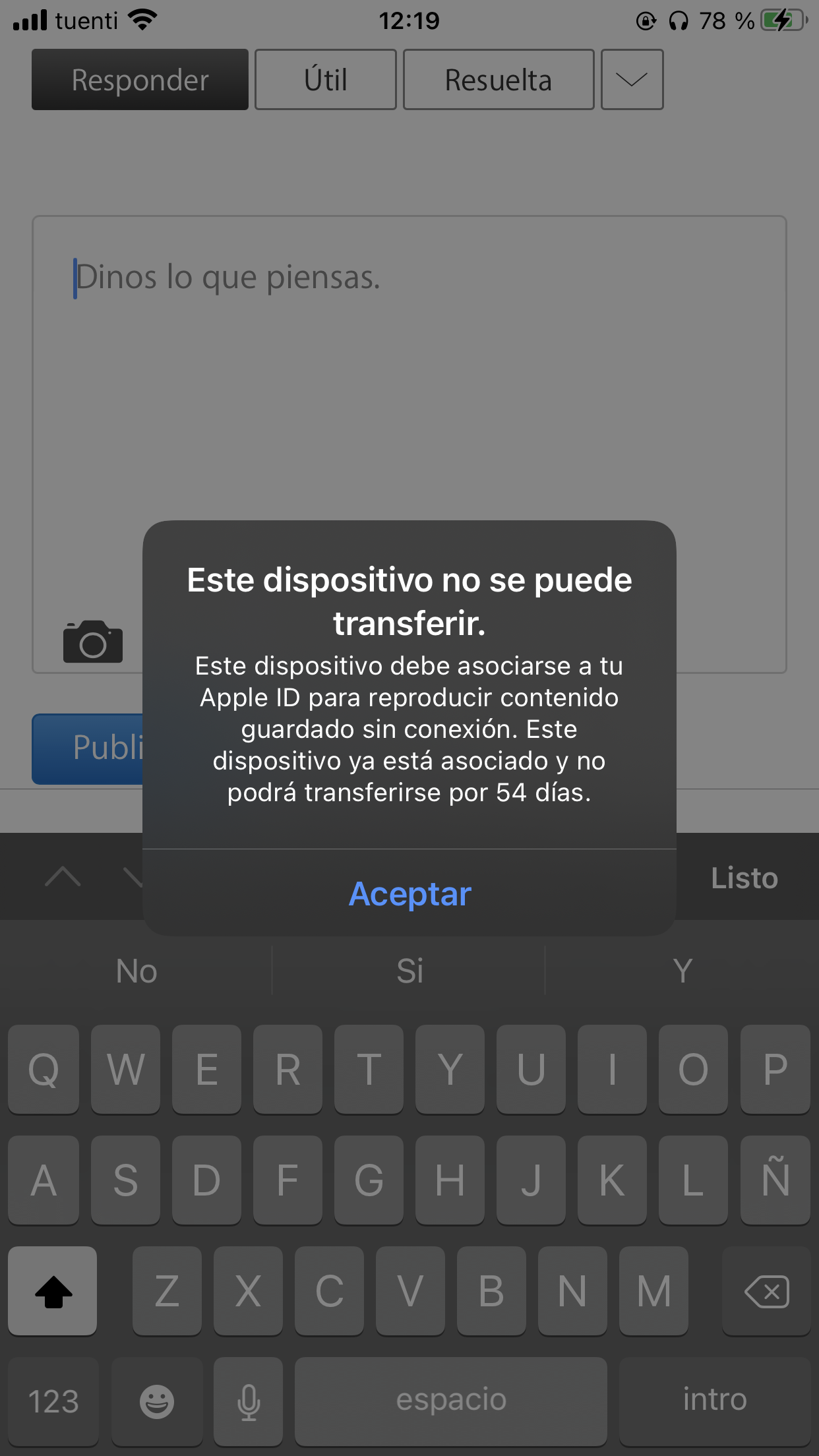Mark the question as Resuelta
Screen dimensions: 819x1456
tap(499, 80)
